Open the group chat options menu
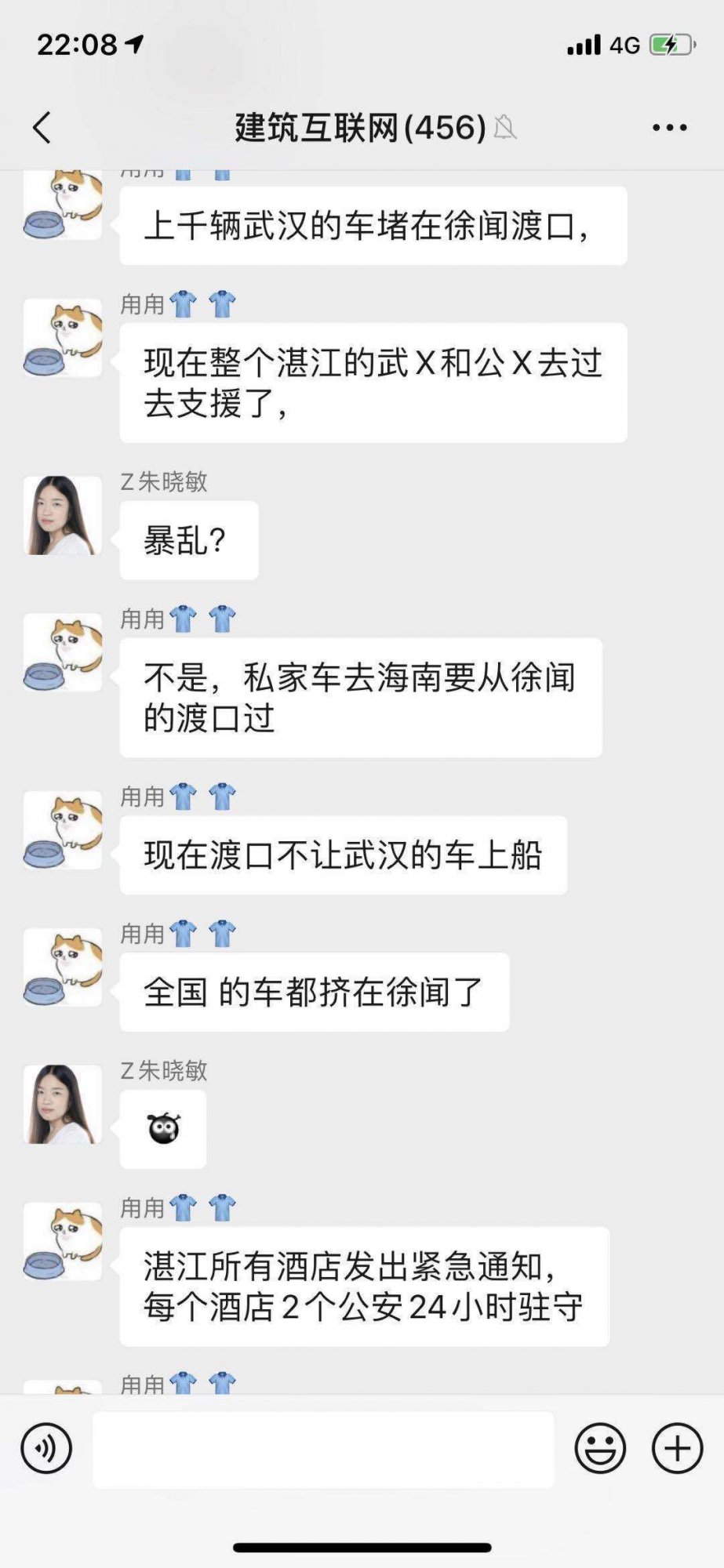 pos(669,128)
